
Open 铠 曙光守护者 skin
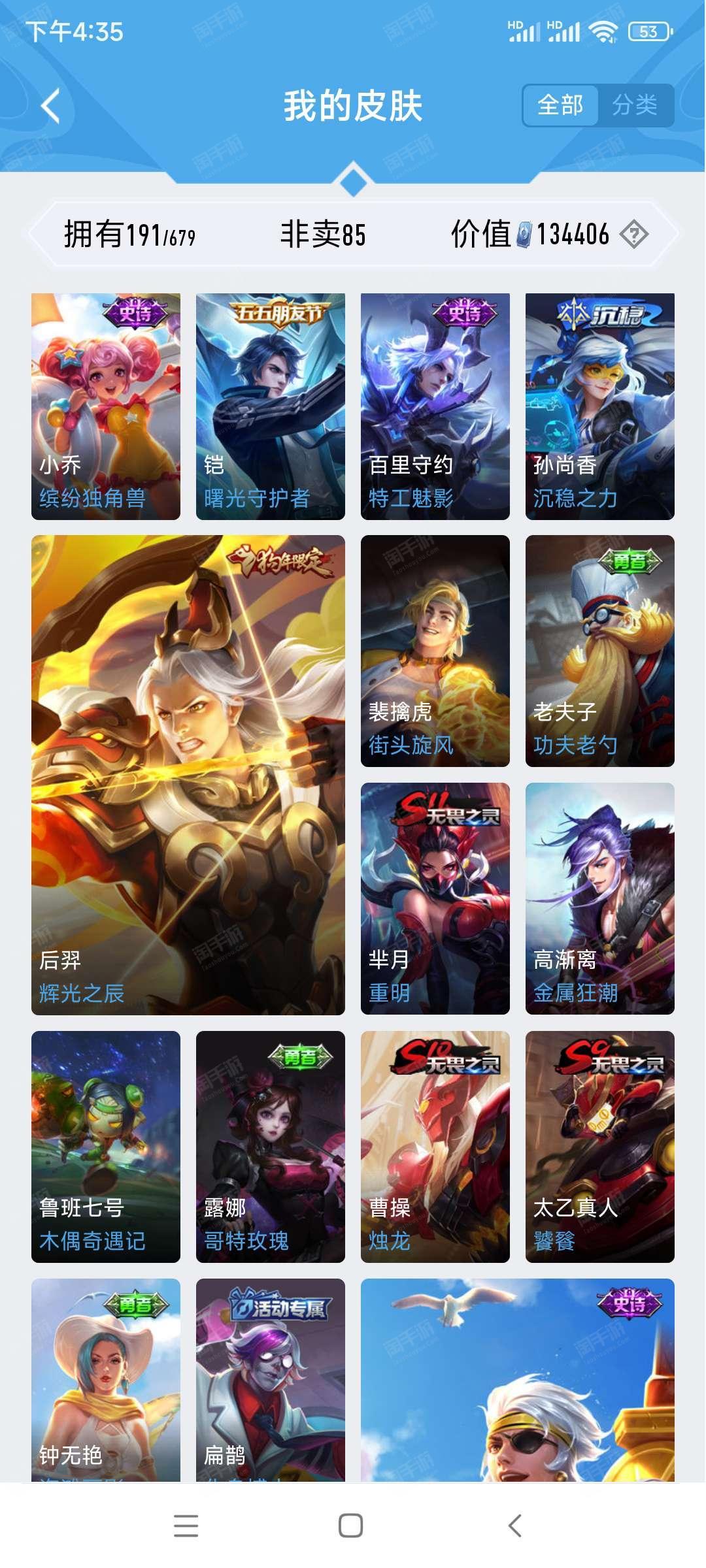271,406
